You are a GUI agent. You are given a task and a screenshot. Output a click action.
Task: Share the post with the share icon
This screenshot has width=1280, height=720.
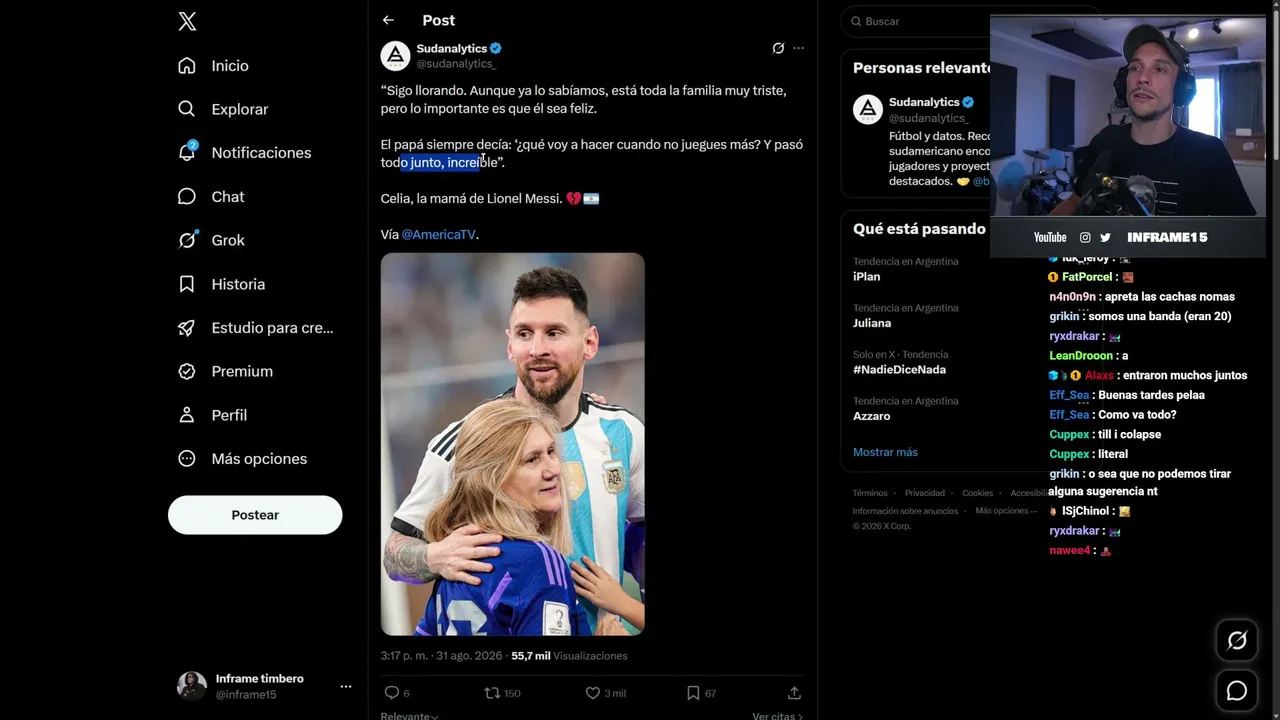tap(794, 693)
